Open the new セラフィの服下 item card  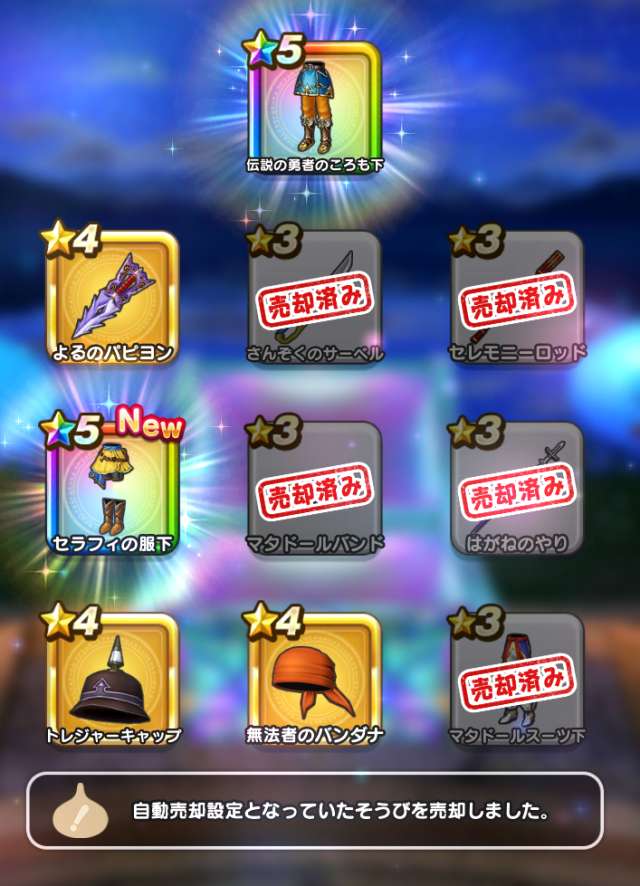pyautogui.click(x=112, y=488)
